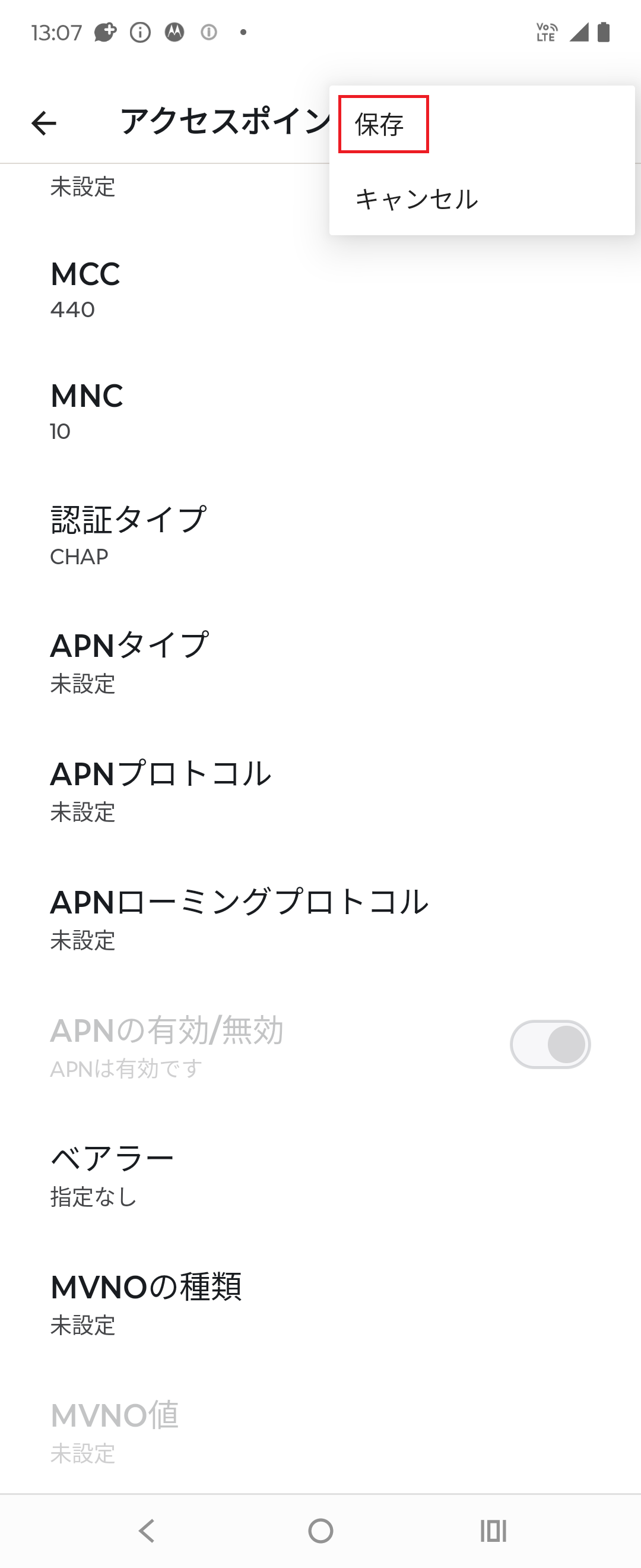Tap the Motorola notification icon
The image size is (641, 1568).
tap(174, 33)
